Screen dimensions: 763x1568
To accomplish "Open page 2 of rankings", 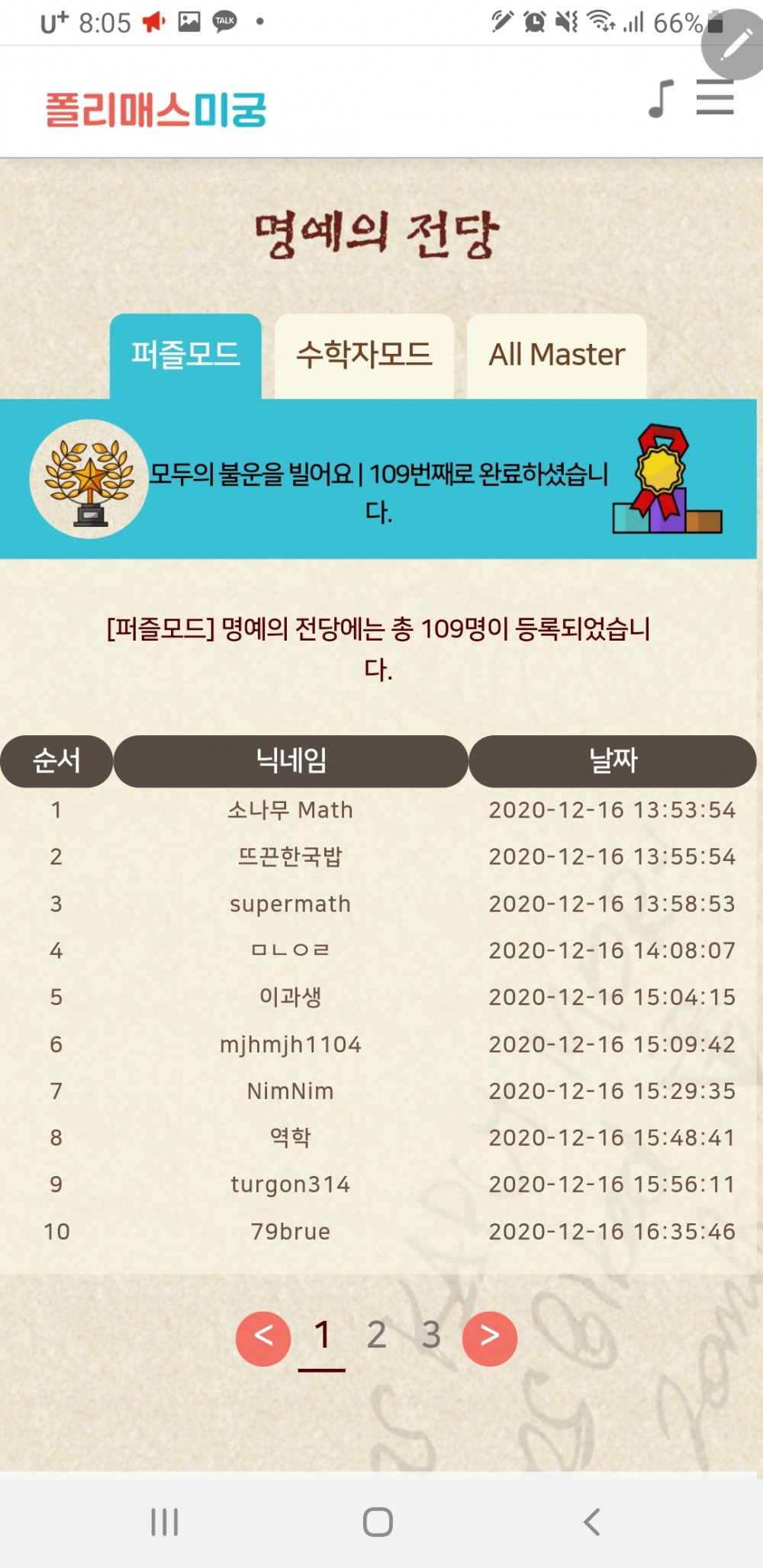I will tap(376, 1336).
